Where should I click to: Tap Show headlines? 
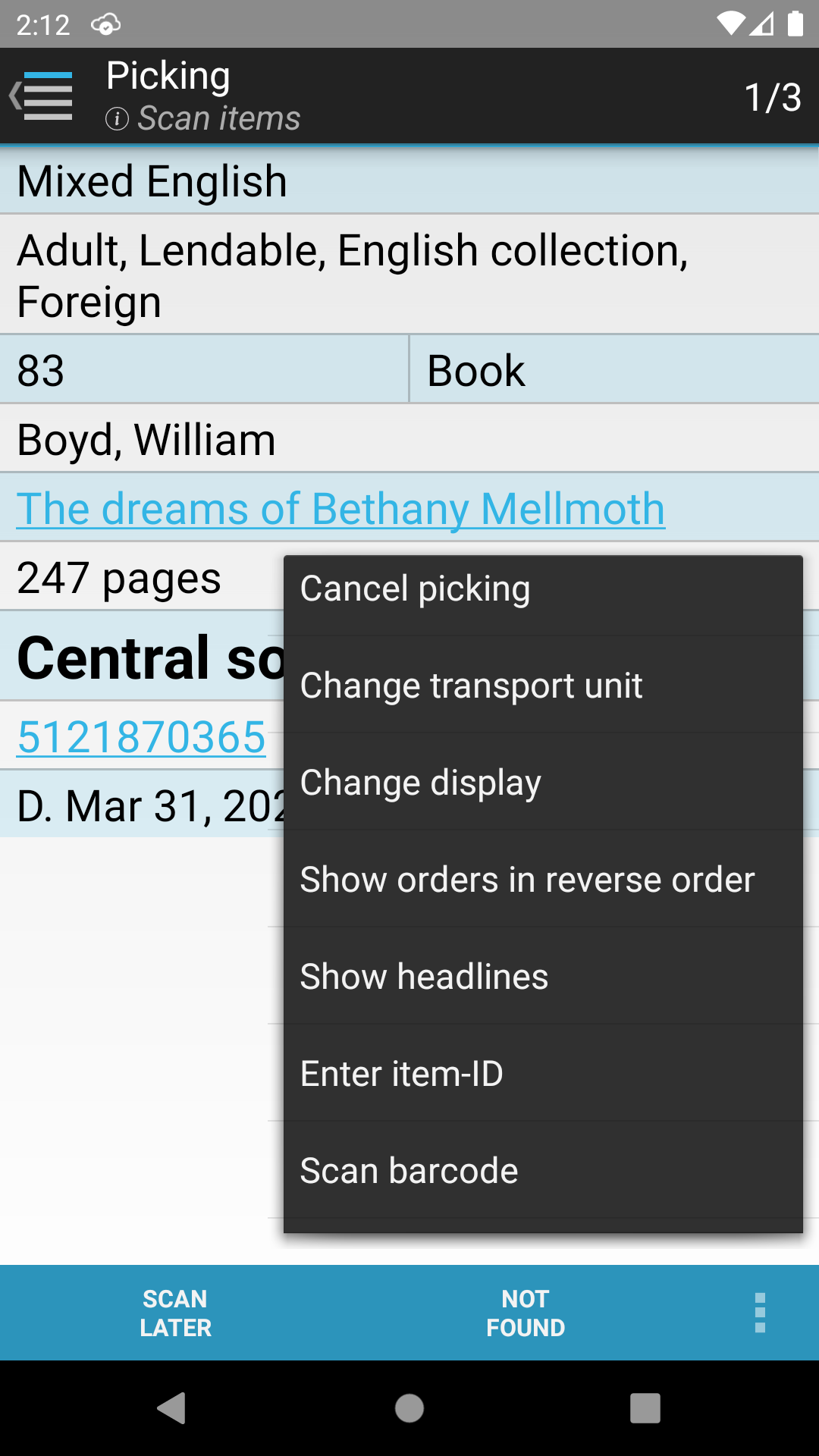click(543, 976)
